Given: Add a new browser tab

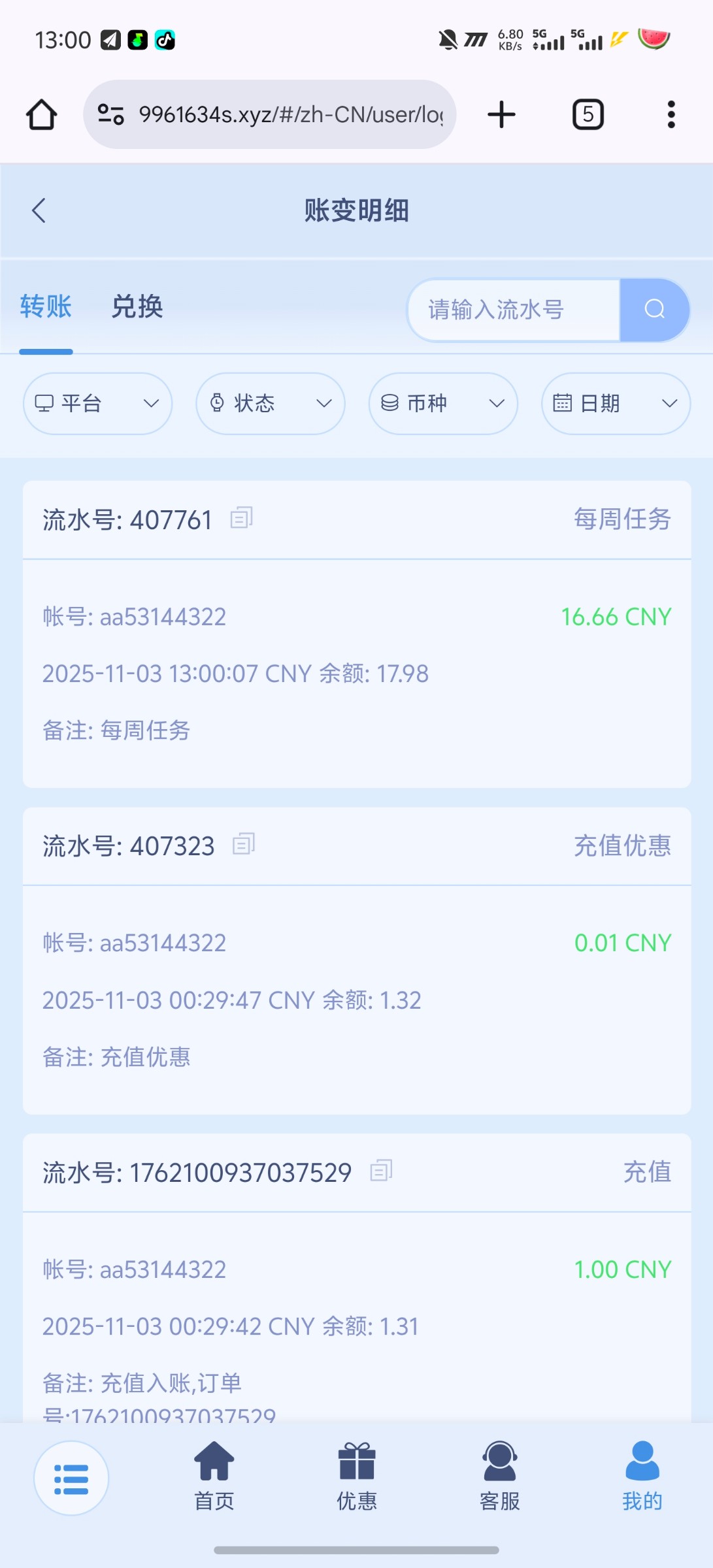Looking at the screenshot, I should (x=502, y=115).
